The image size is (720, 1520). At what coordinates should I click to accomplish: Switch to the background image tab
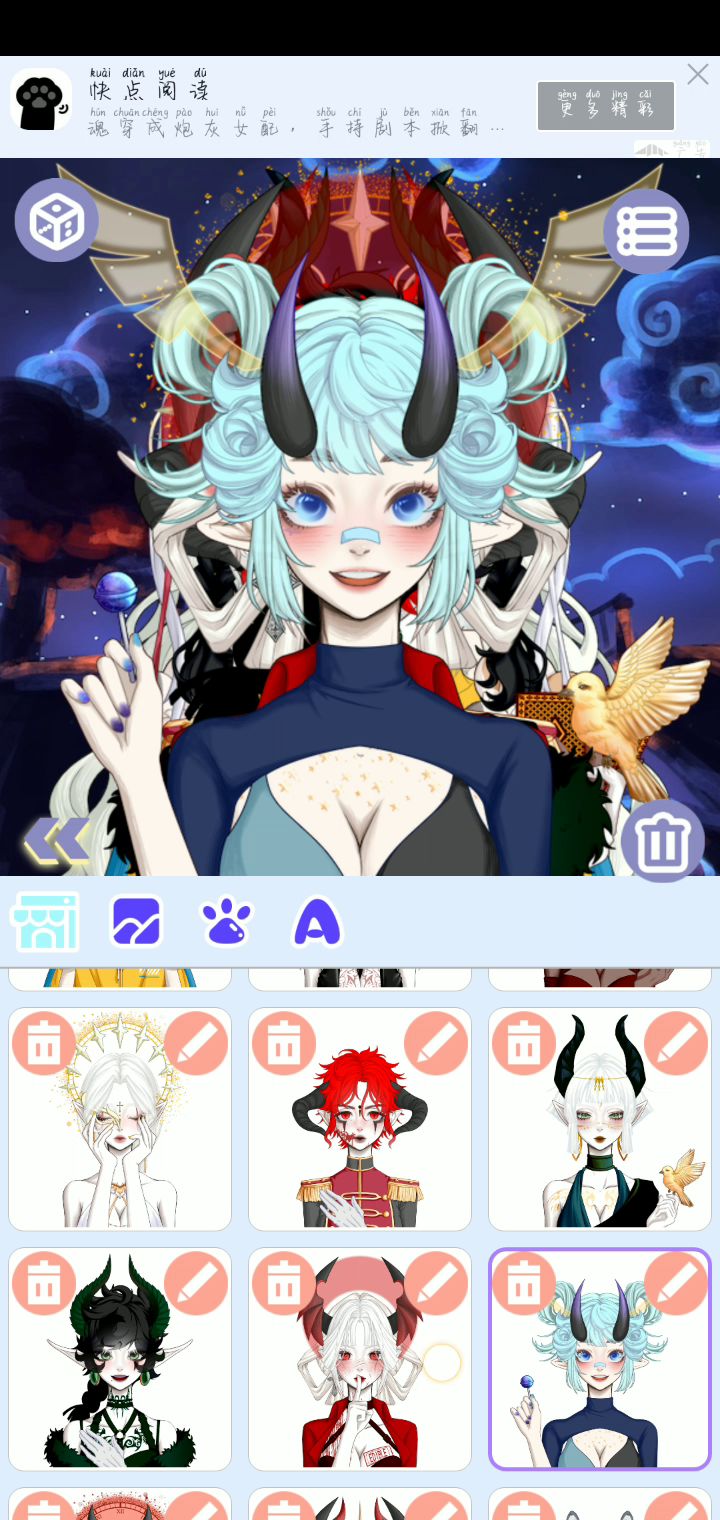click(x=136, y=921)
